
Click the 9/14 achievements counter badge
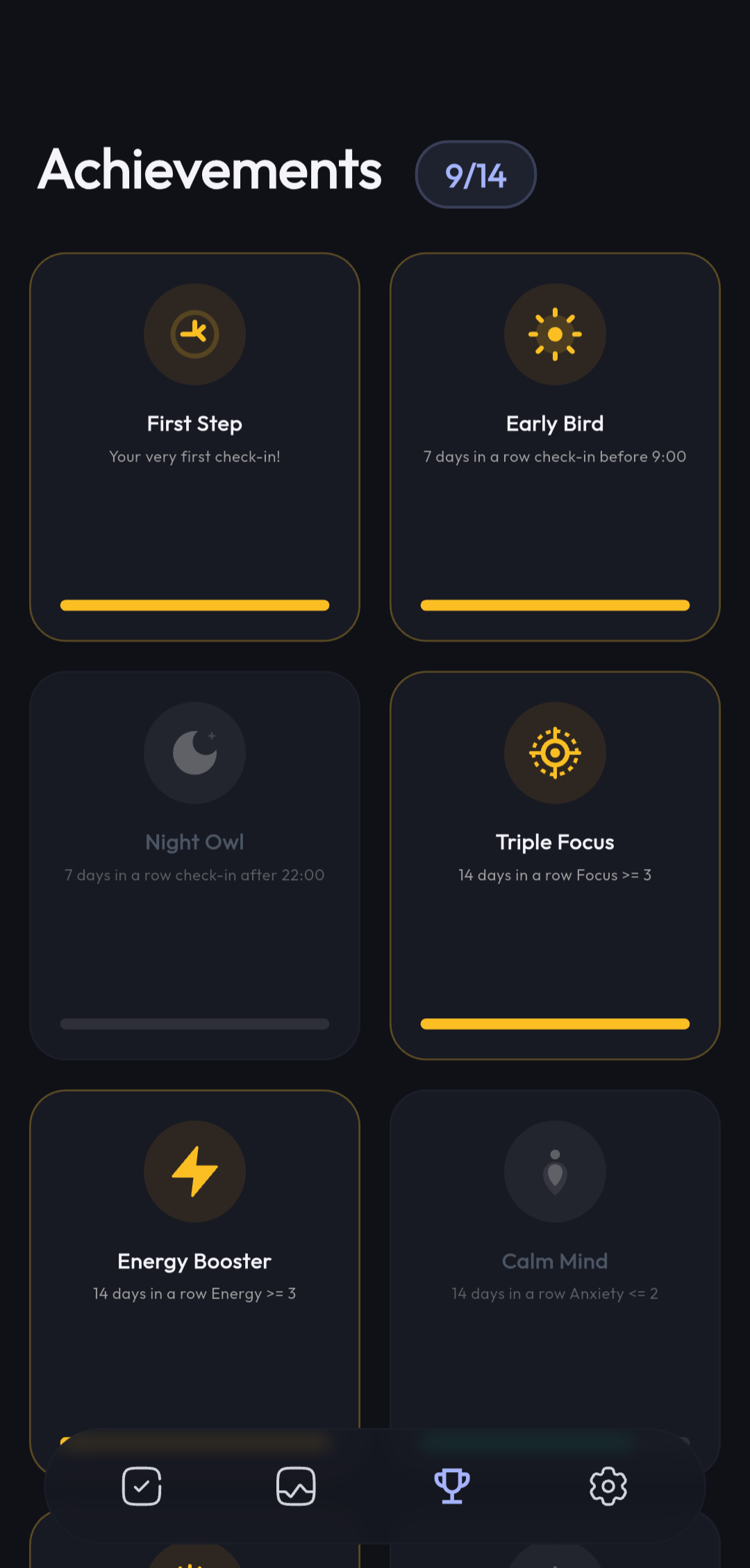click(475, 175)
